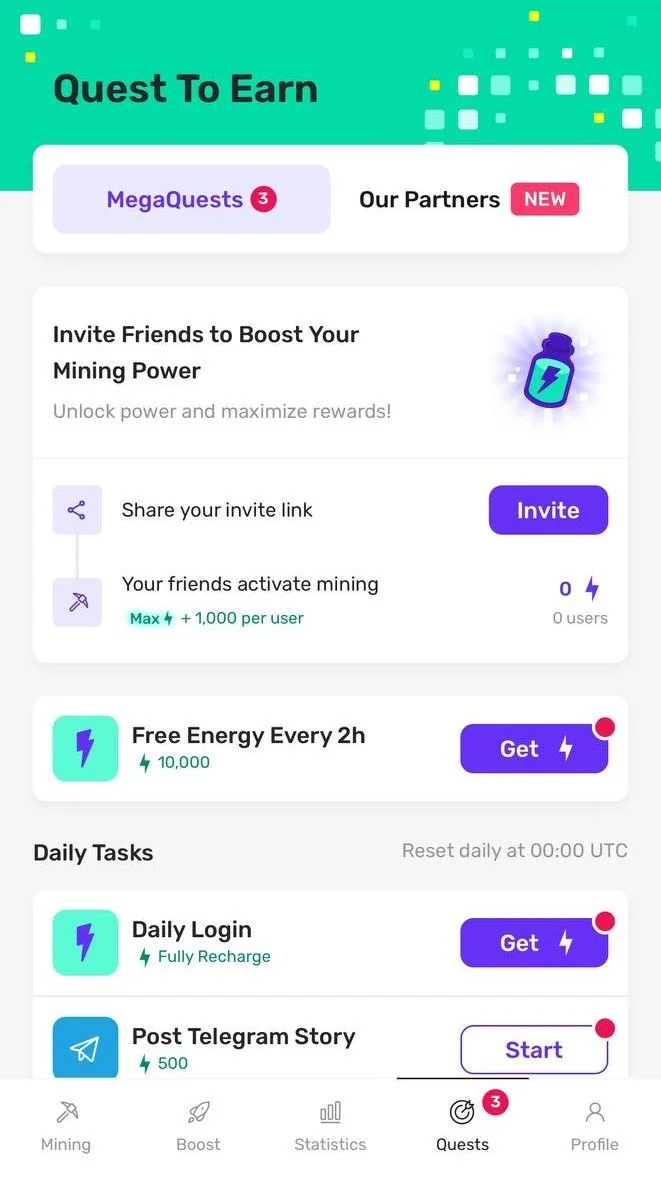Image resolution: width=661 pixels, height=1178 pixels.
Task: Switch to Our Partners tab
Action: coord(469,199)
